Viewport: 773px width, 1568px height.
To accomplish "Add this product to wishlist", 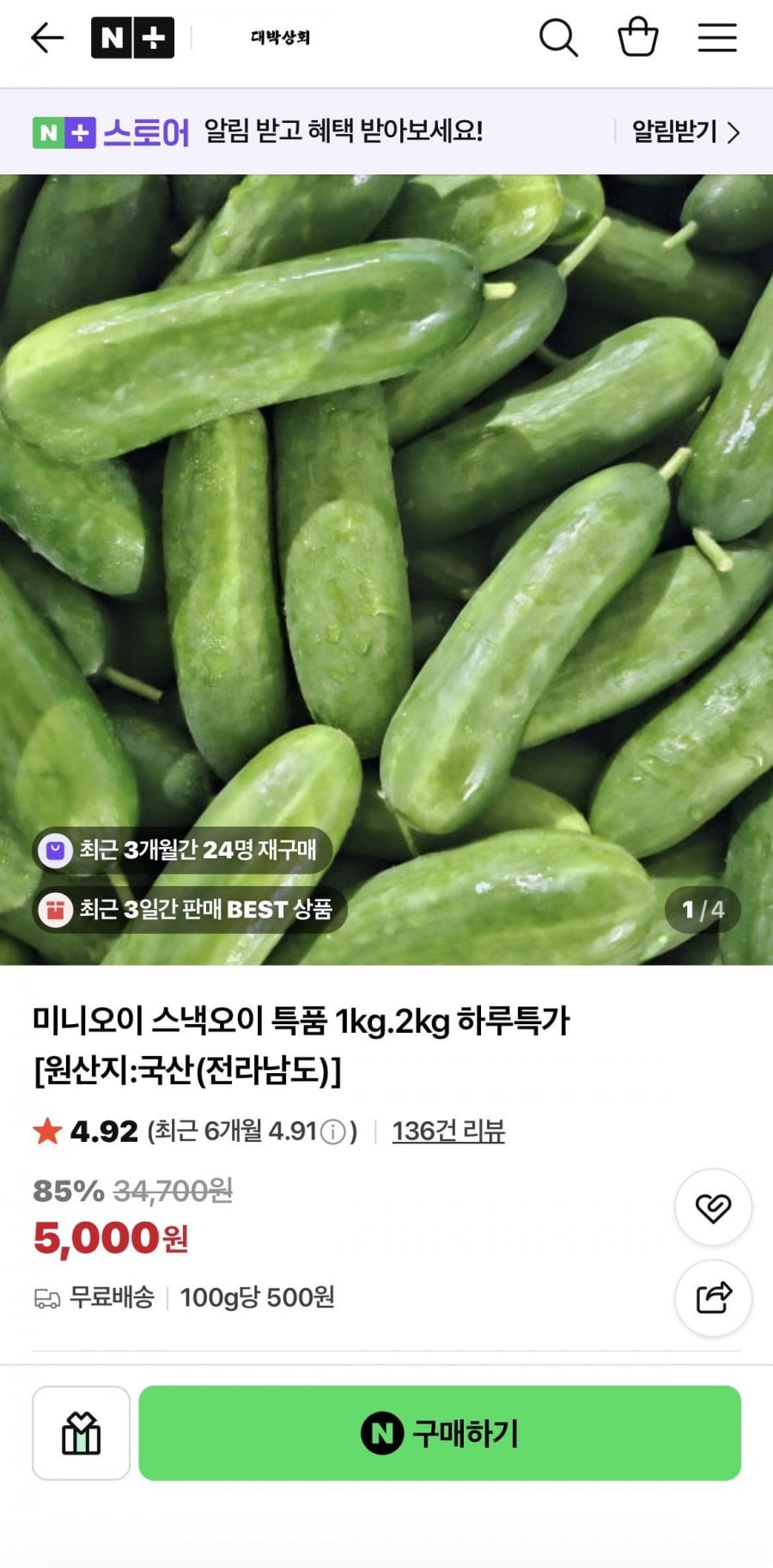I will click(713, 1207).
